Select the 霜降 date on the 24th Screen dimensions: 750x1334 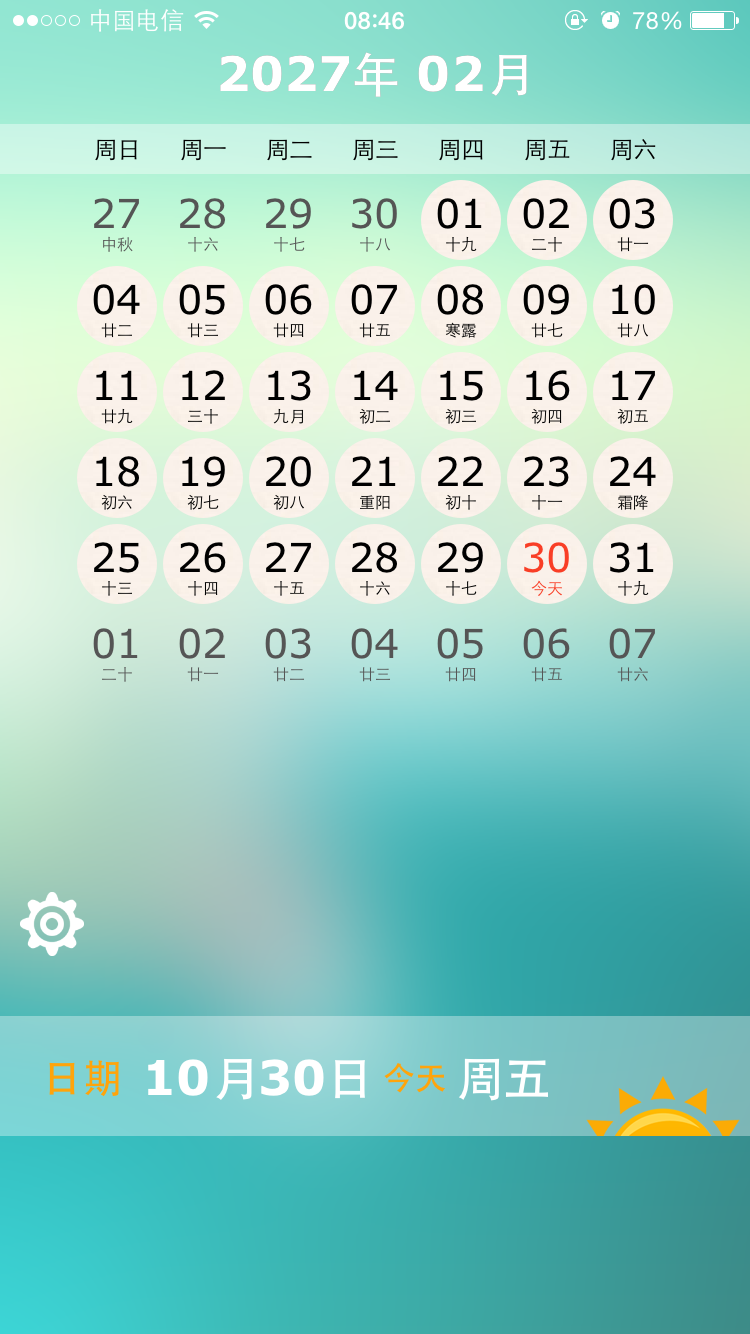click(x=633, y=478)
